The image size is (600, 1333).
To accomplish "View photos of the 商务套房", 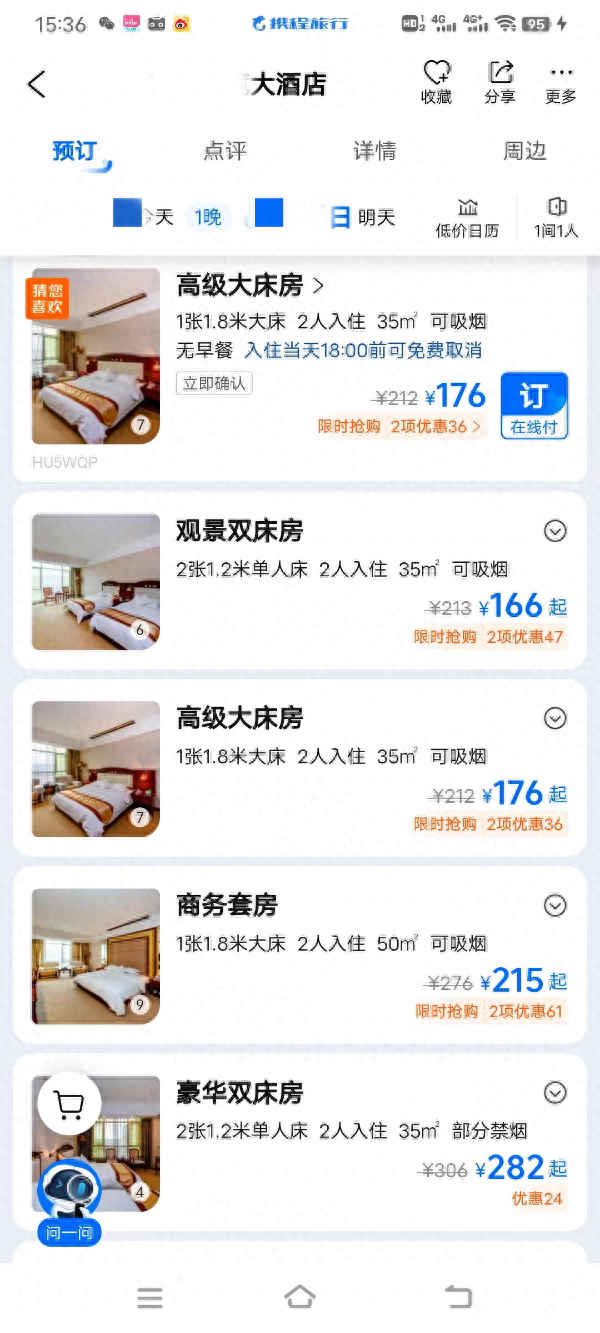I will (x=96, y=956).
